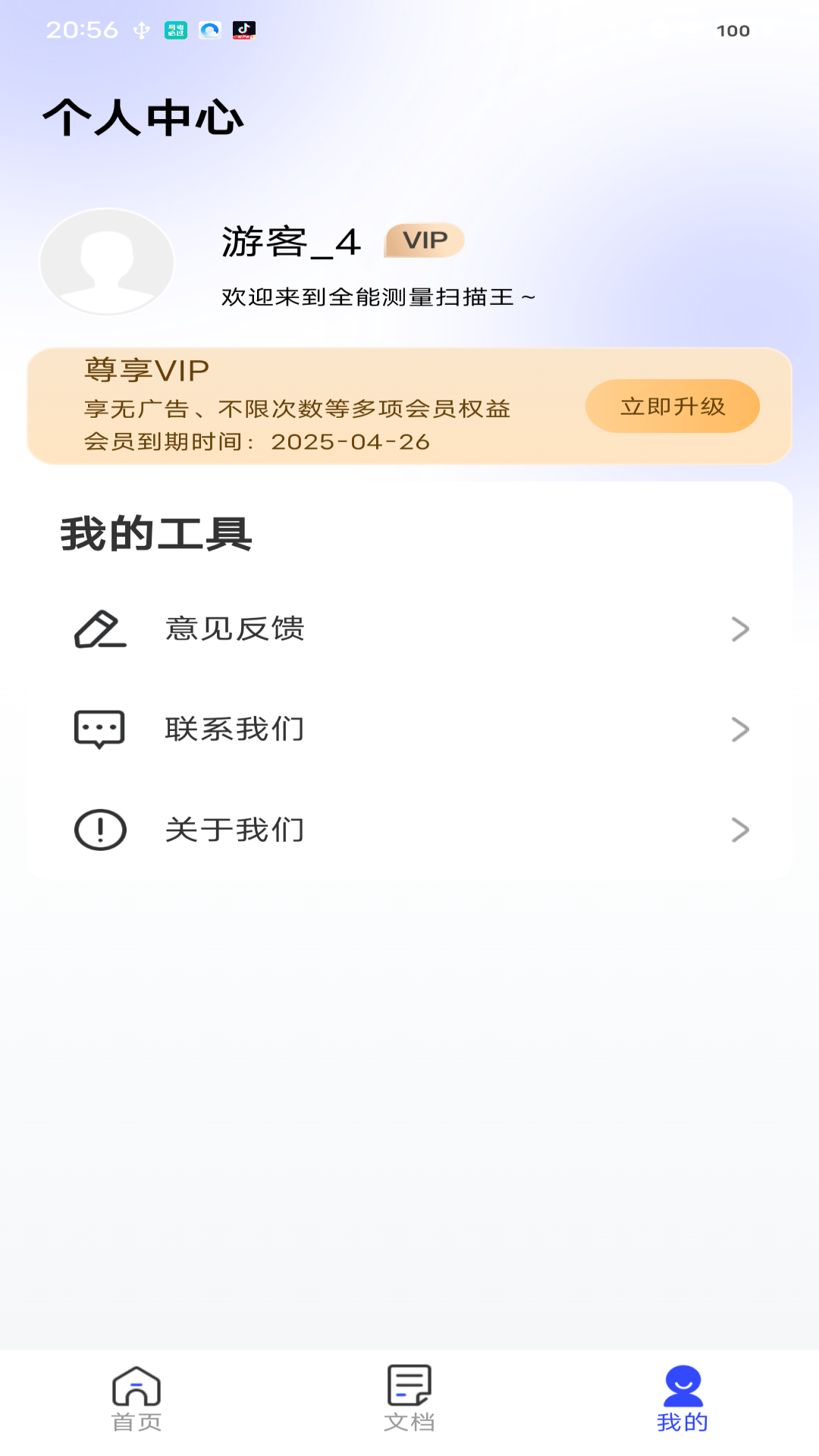
Task: Expand the 关于我们 row chevron
Action: point(739,830)
